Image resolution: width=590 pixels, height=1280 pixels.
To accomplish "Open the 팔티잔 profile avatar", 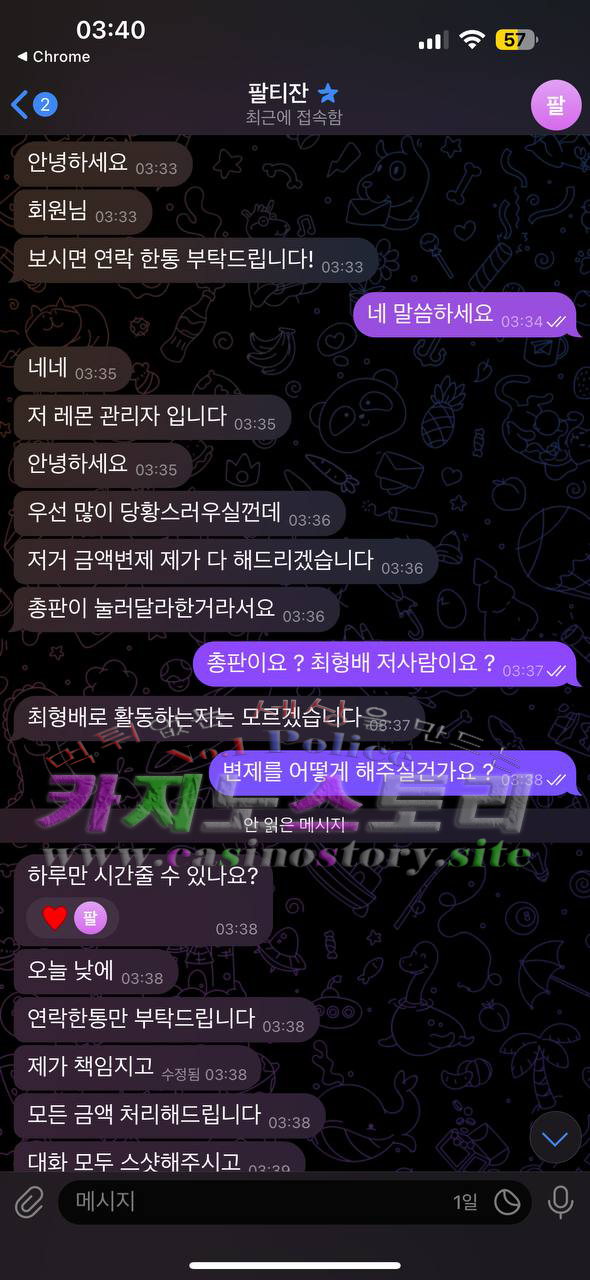I will [x=556, y=104].
